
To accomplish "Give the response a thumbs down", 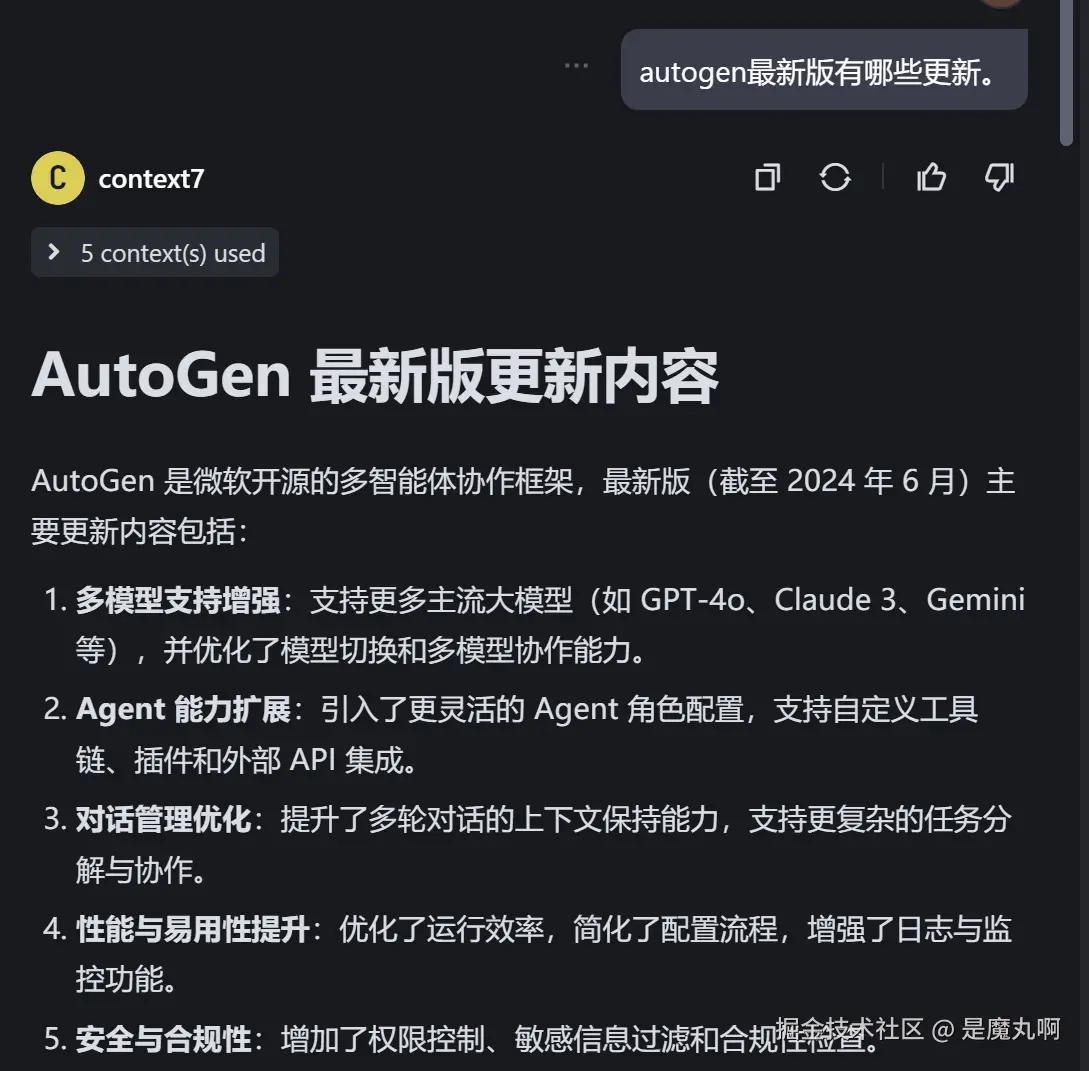I will [x=999, y=178].
